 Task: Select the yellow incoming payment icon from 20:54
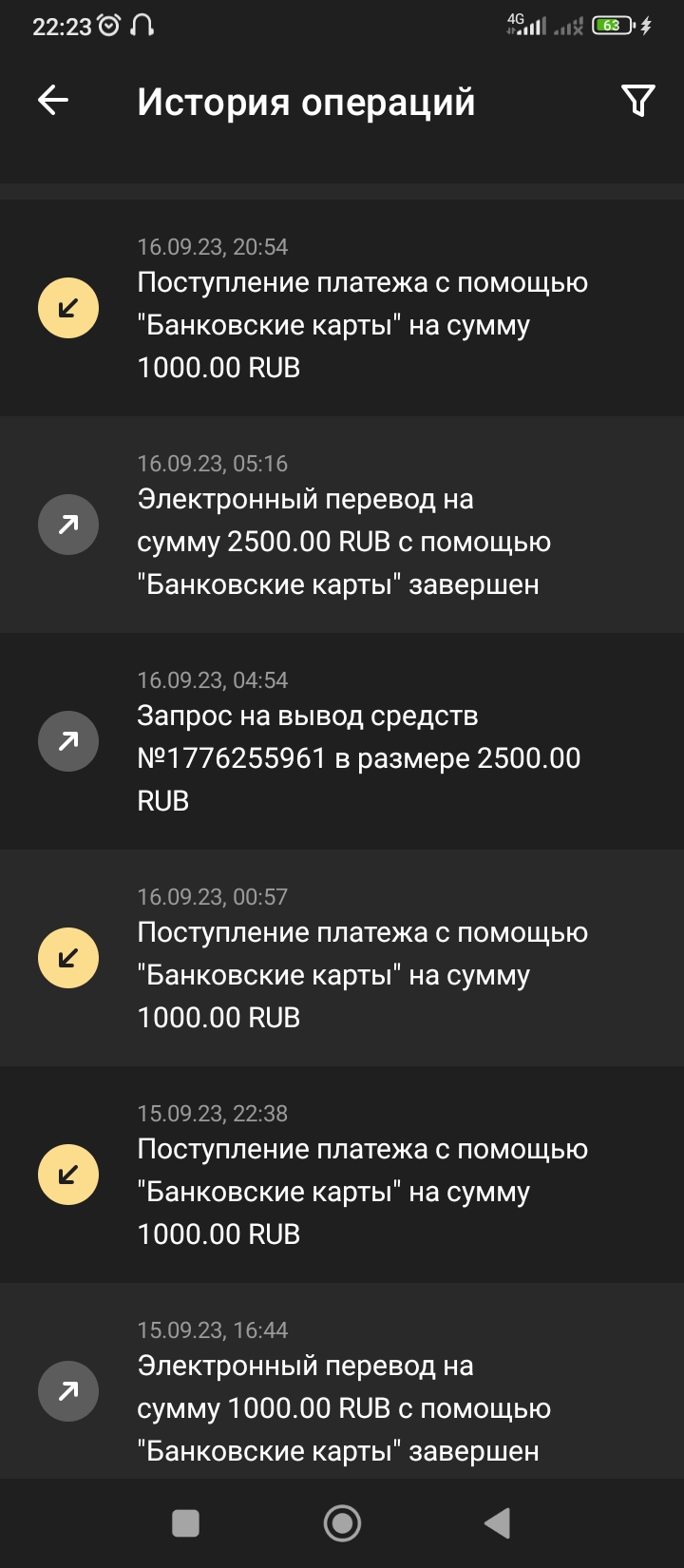click(x=67, y=308)
